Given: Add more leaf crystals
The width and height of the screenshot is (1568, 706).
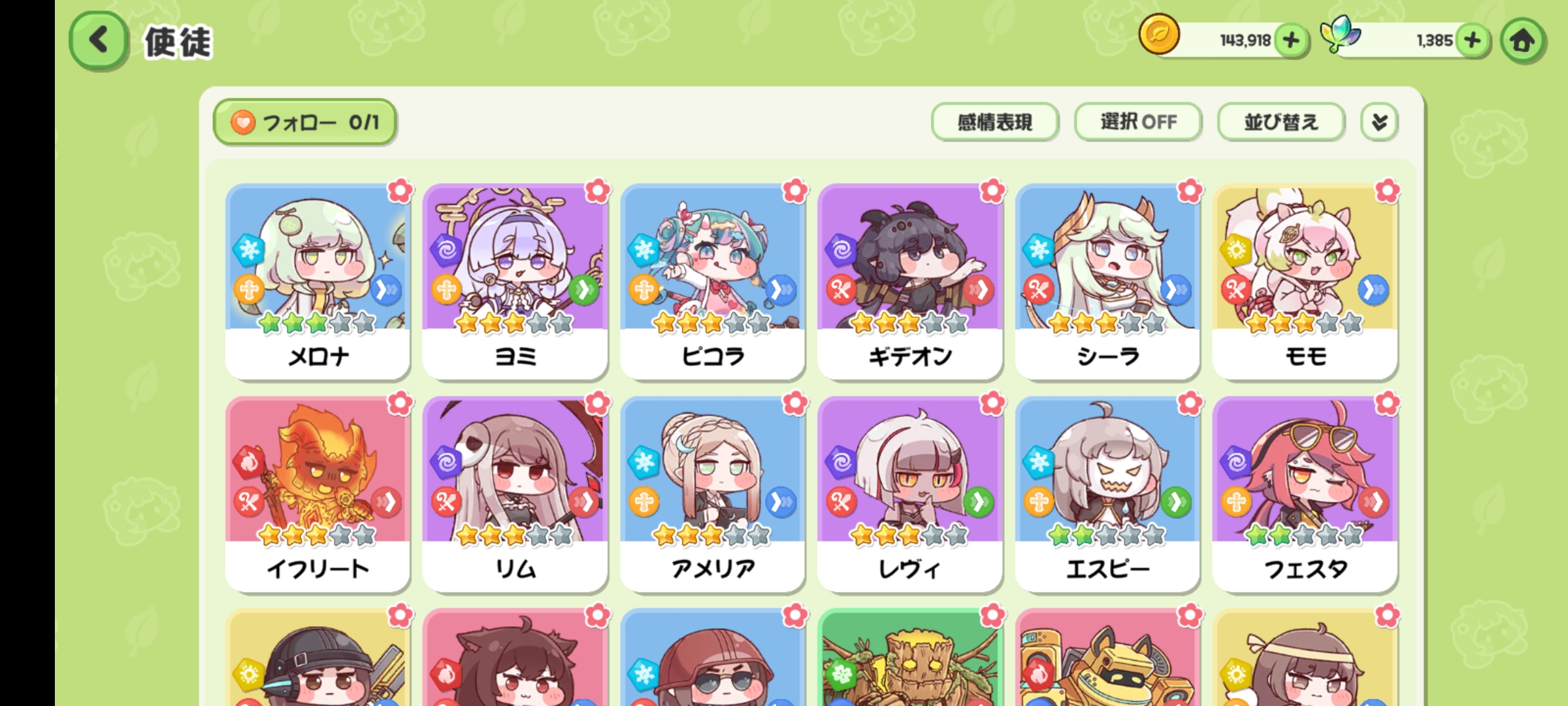Looking at the screenshot, I should [x=1473, y=41].
